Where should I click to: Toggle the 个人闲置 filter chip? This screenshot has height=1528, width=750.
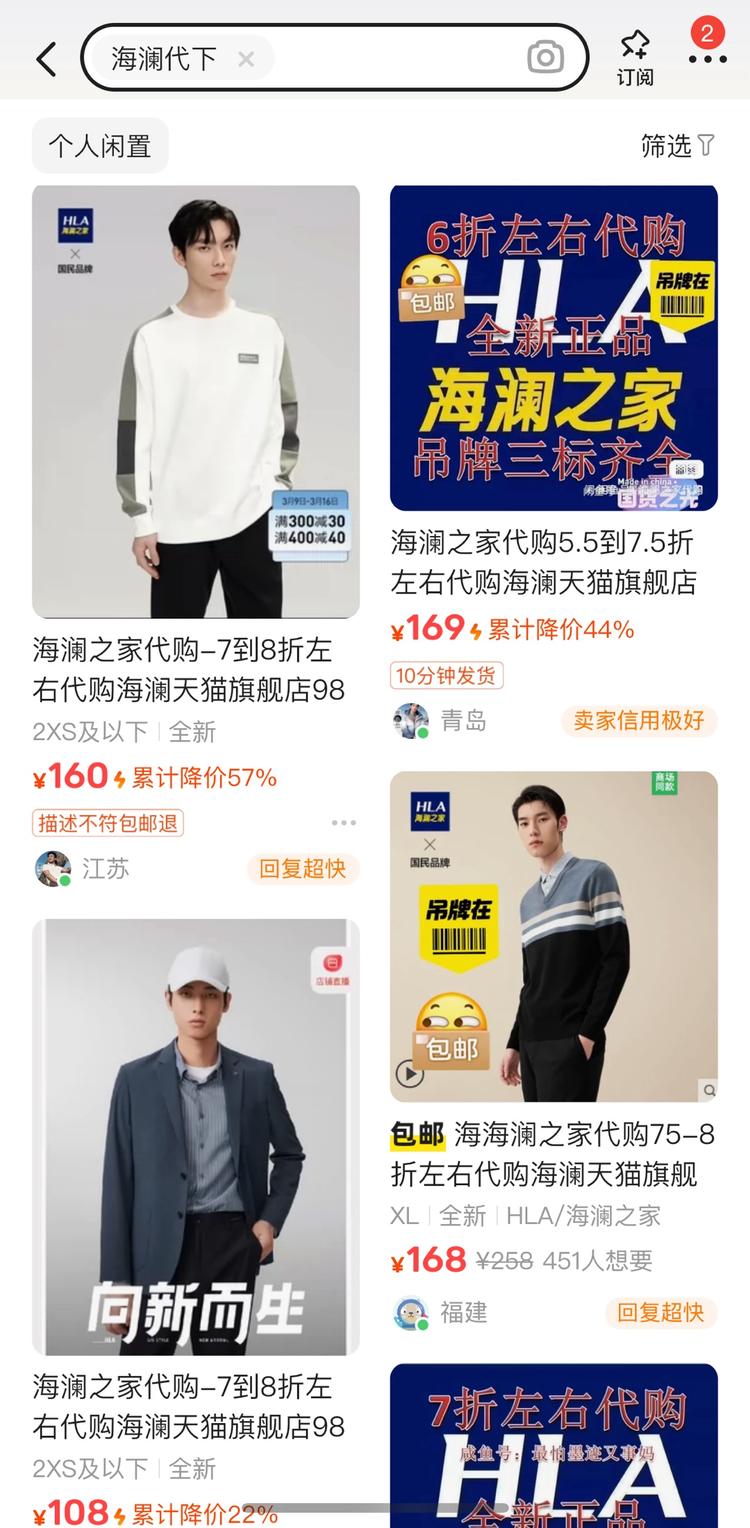[100, 146]
